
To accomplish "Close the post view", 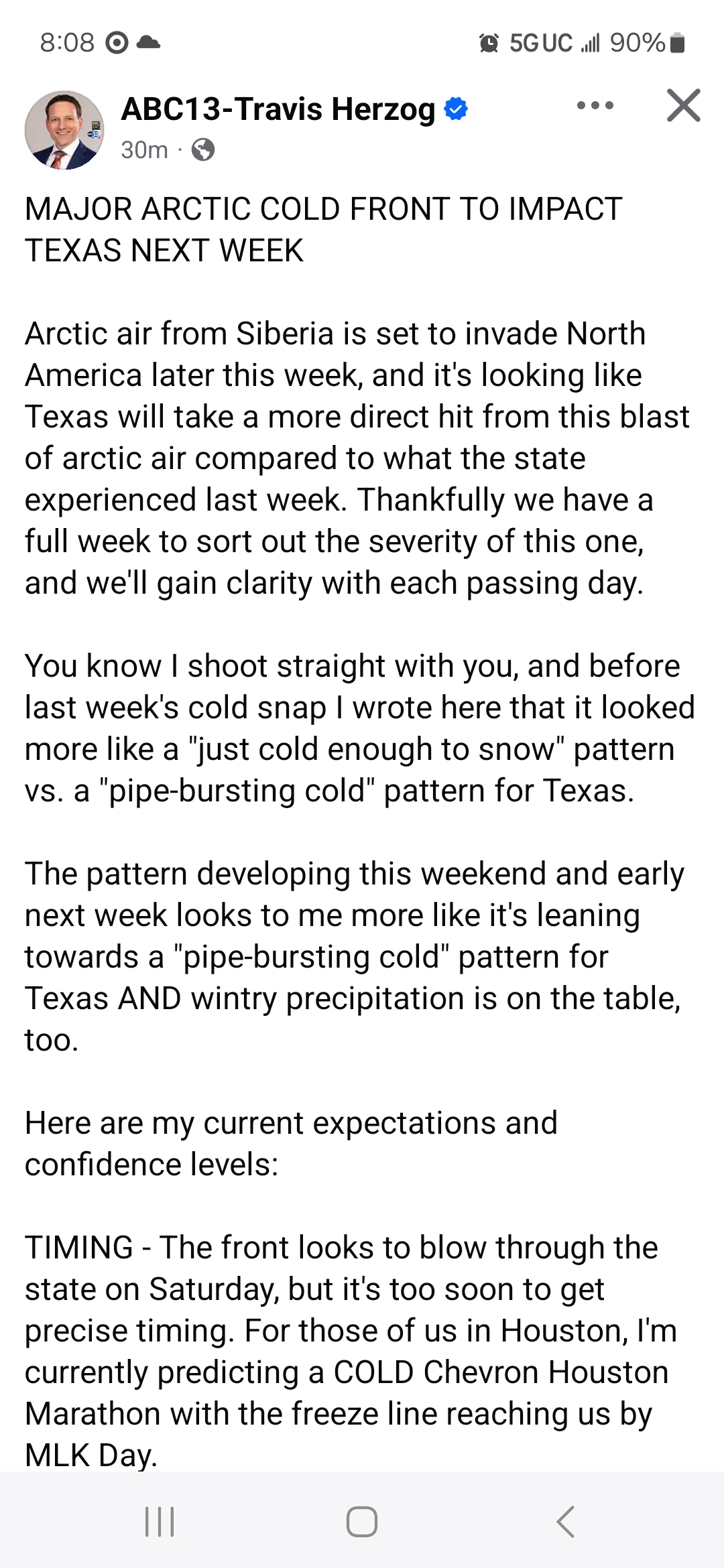I will click(683, 106).
